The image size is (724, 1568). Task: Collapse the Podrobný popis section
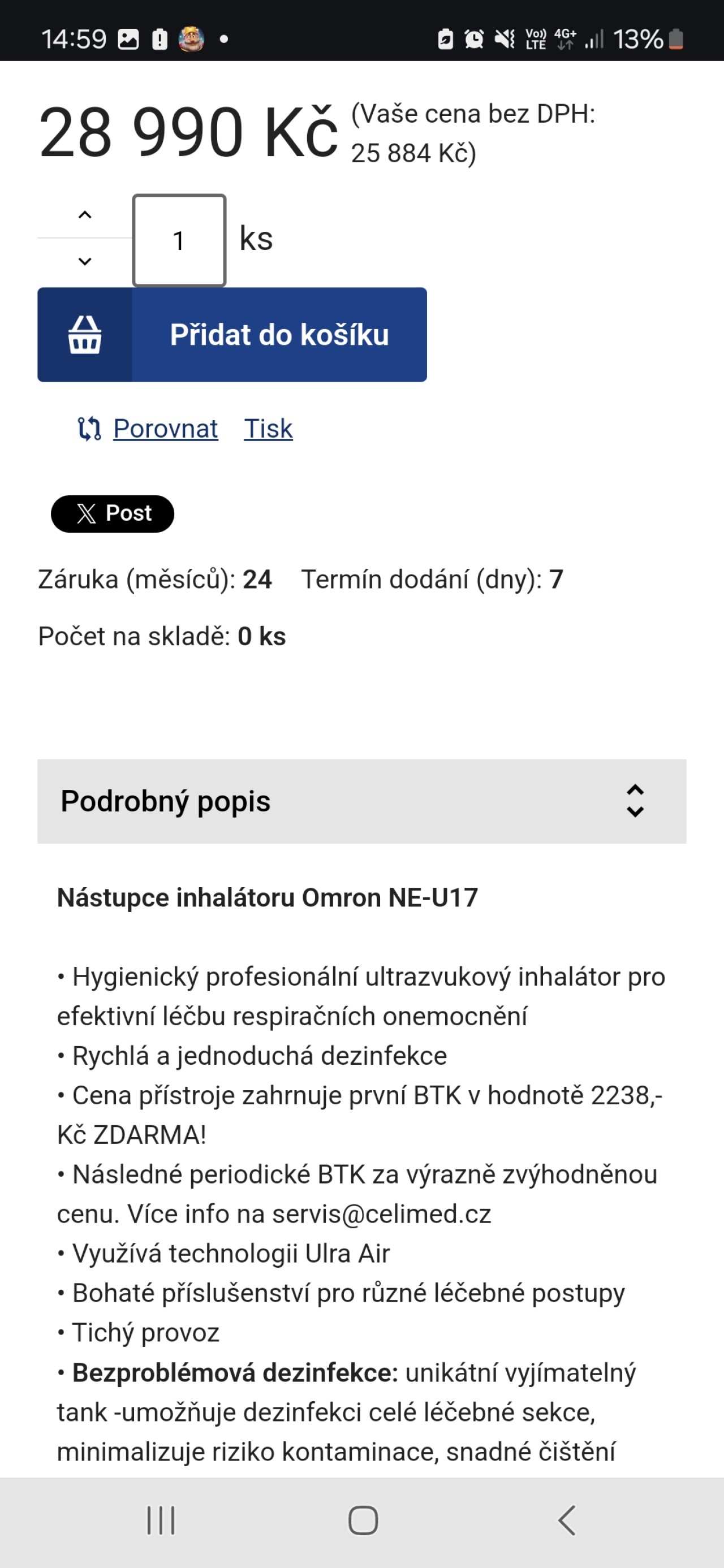coord(361,801)
